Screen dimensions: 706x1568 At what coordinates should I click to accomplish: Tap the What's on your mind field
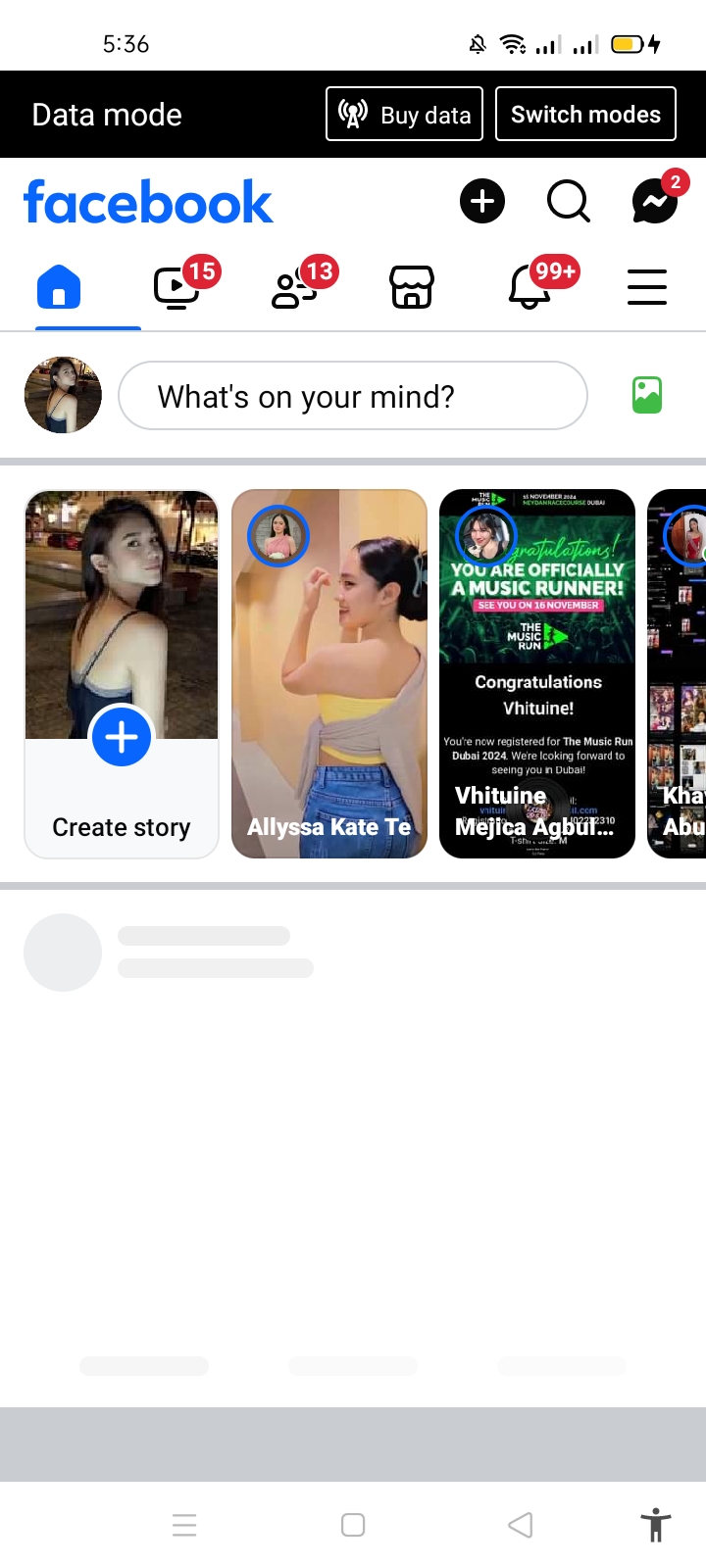(353, 395)
